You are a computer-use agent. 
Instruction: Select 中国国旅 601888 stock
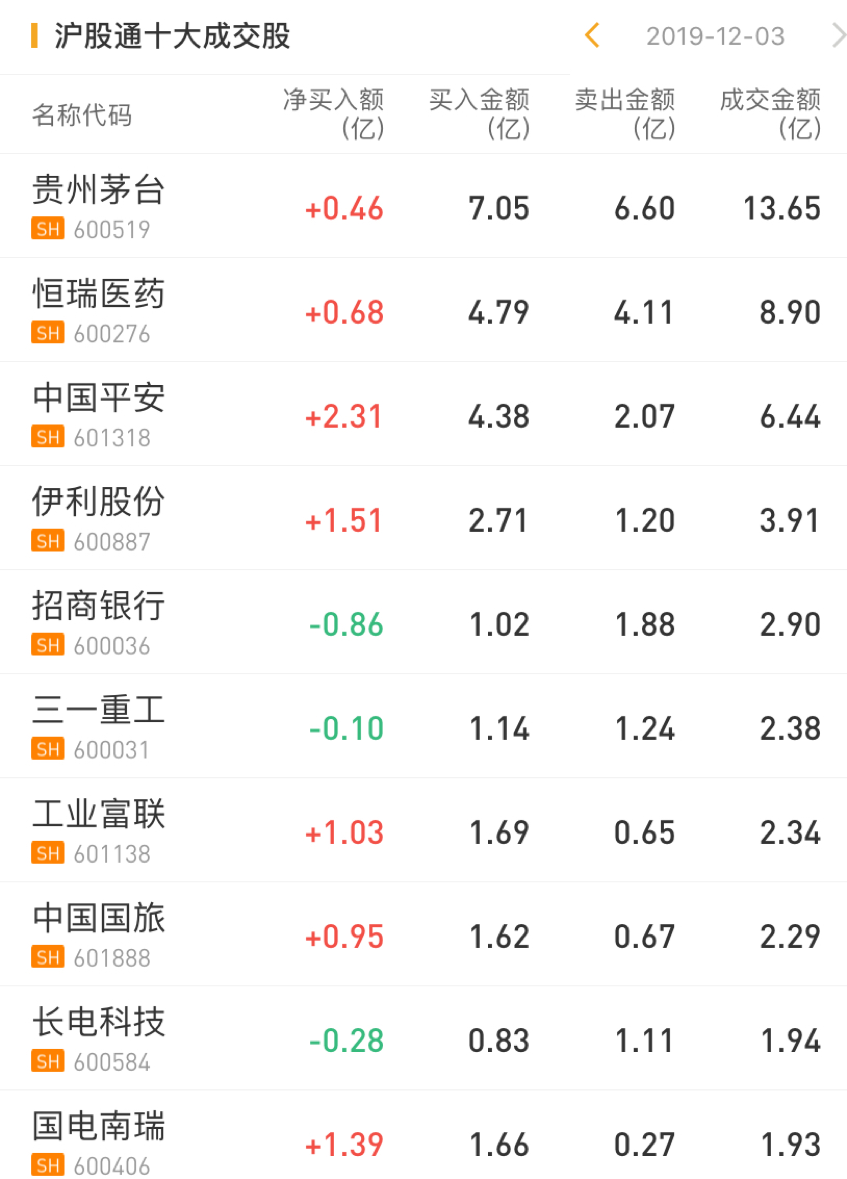[x=98, y=934]
